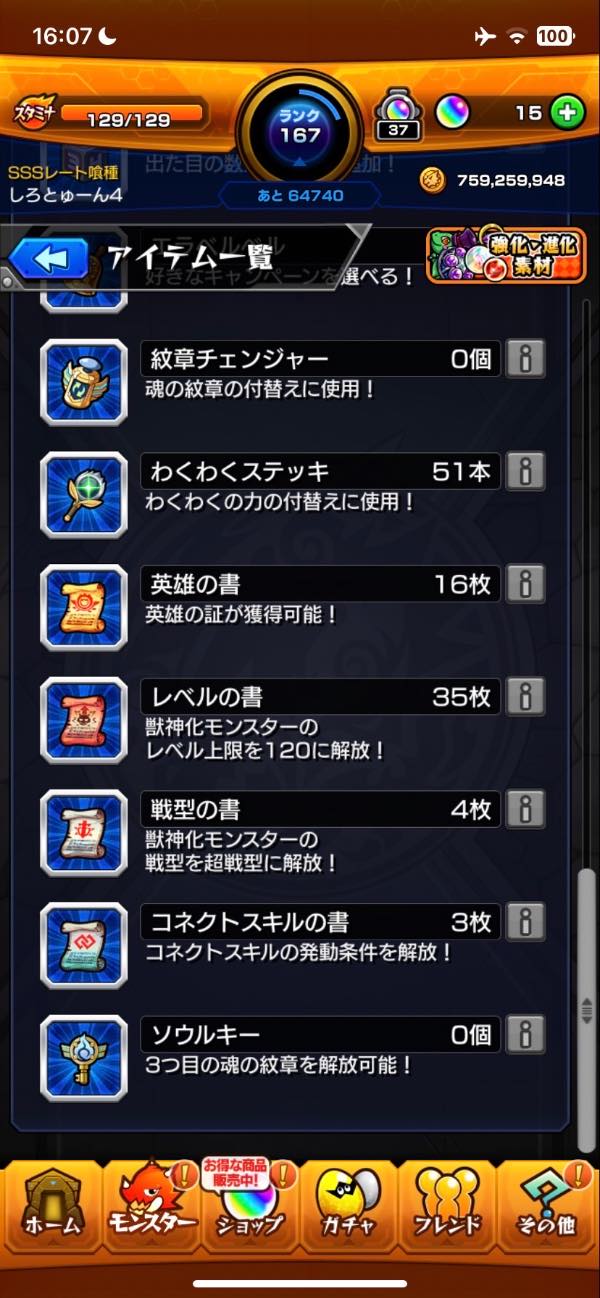Show info for レベルの書
Image resolution: width=600 pixels, height=1298 pixels.
tap(525, 696)
